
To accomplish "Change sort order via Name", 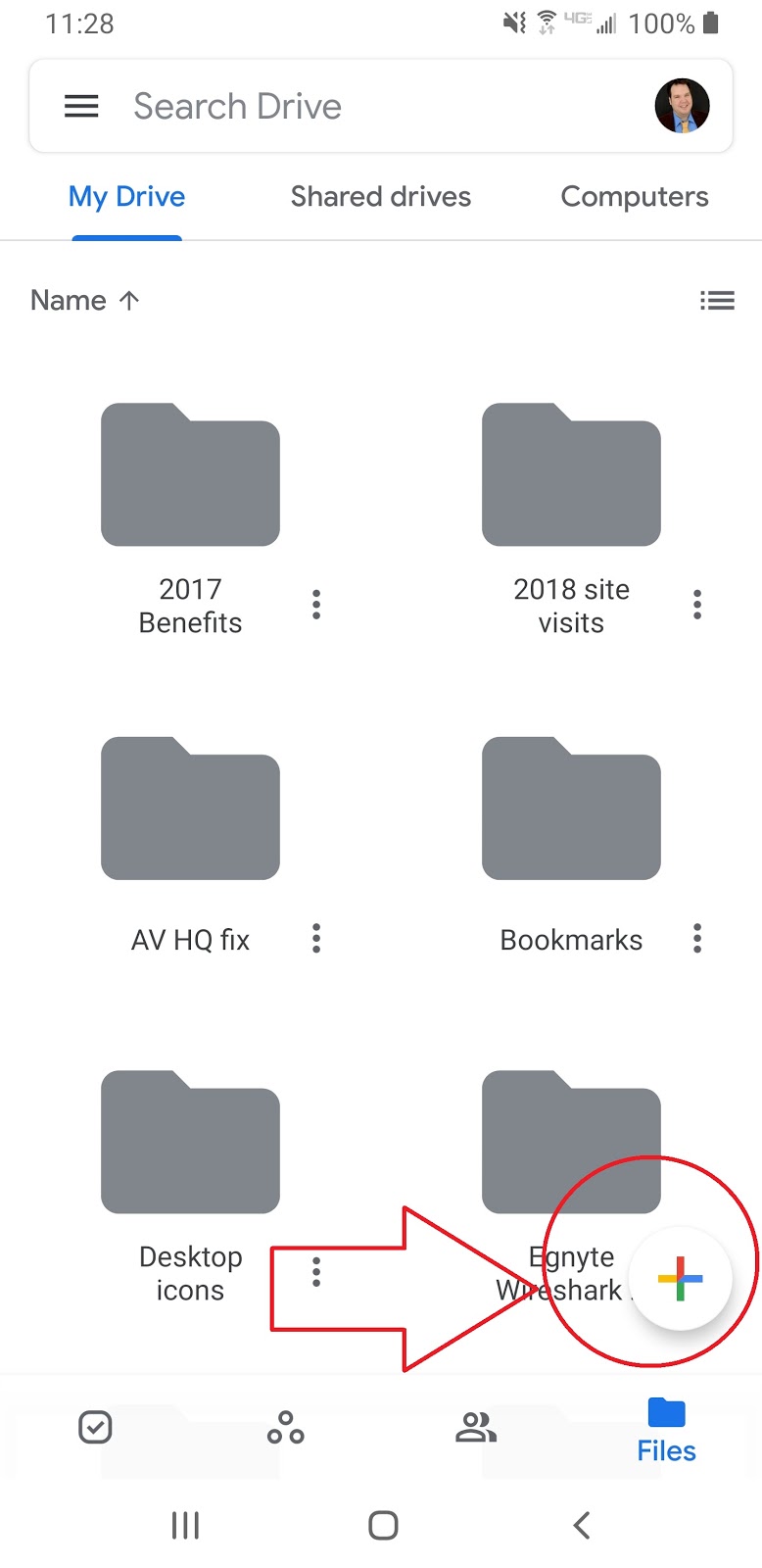I will click(x=85, y=300).
